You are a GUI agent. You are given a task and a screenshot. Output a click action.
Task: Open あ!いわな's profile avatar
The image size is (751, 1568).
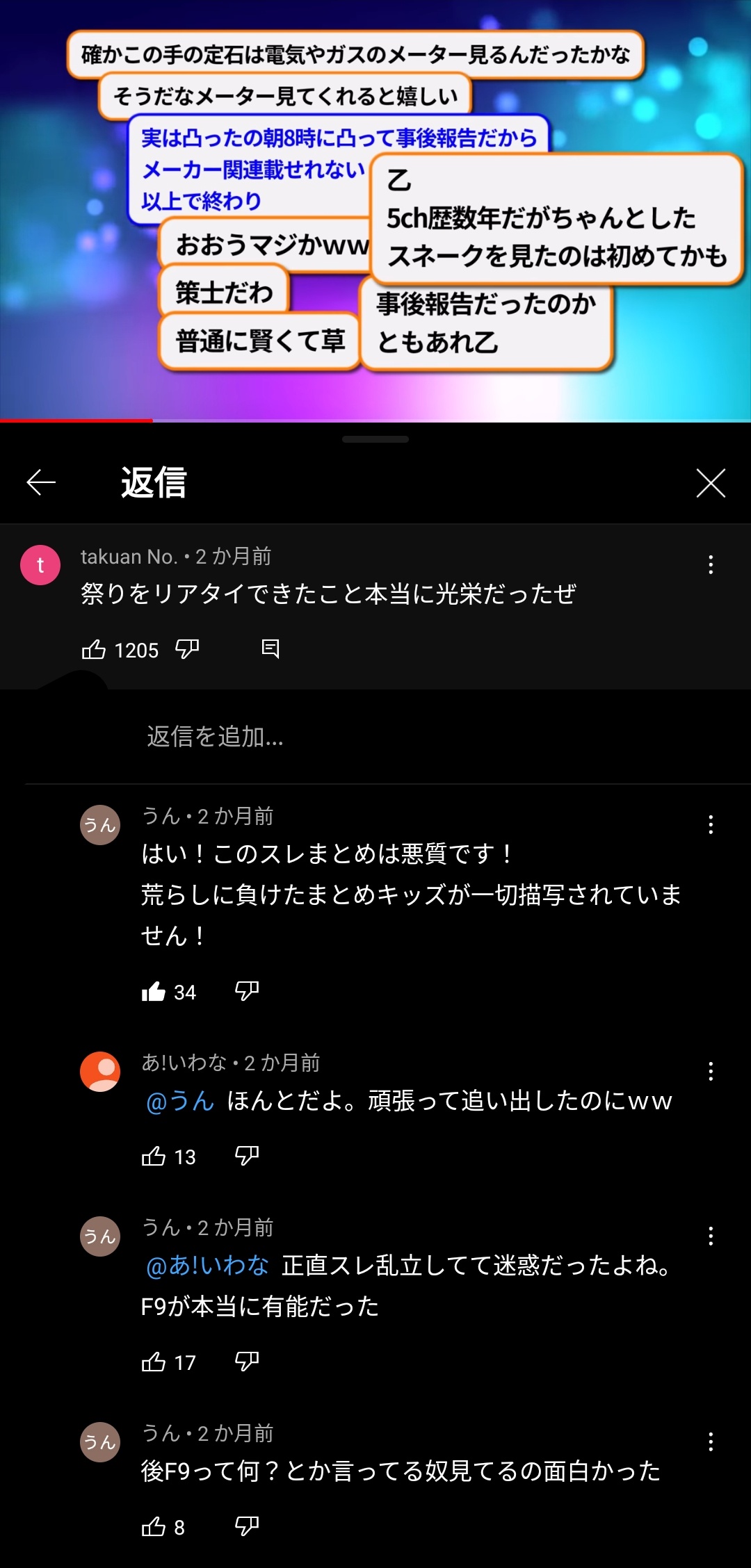[100, 1072]
